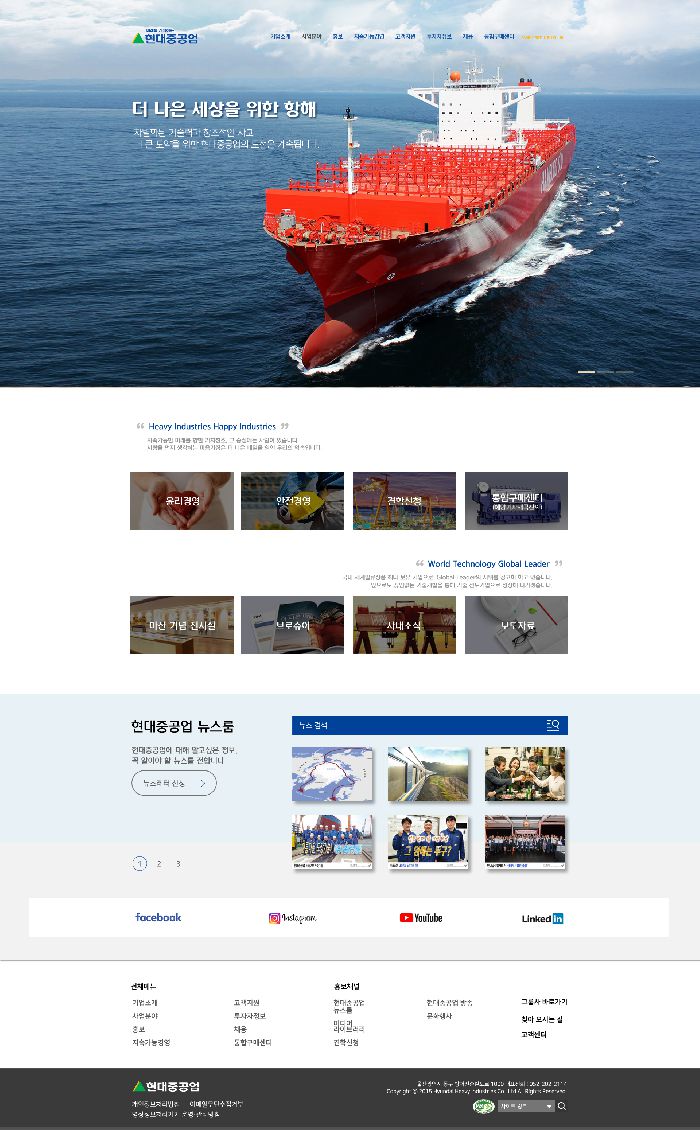The image size is (700, 1130).
Task: Open the Instagram link
Action: click(x=292, y=918)
